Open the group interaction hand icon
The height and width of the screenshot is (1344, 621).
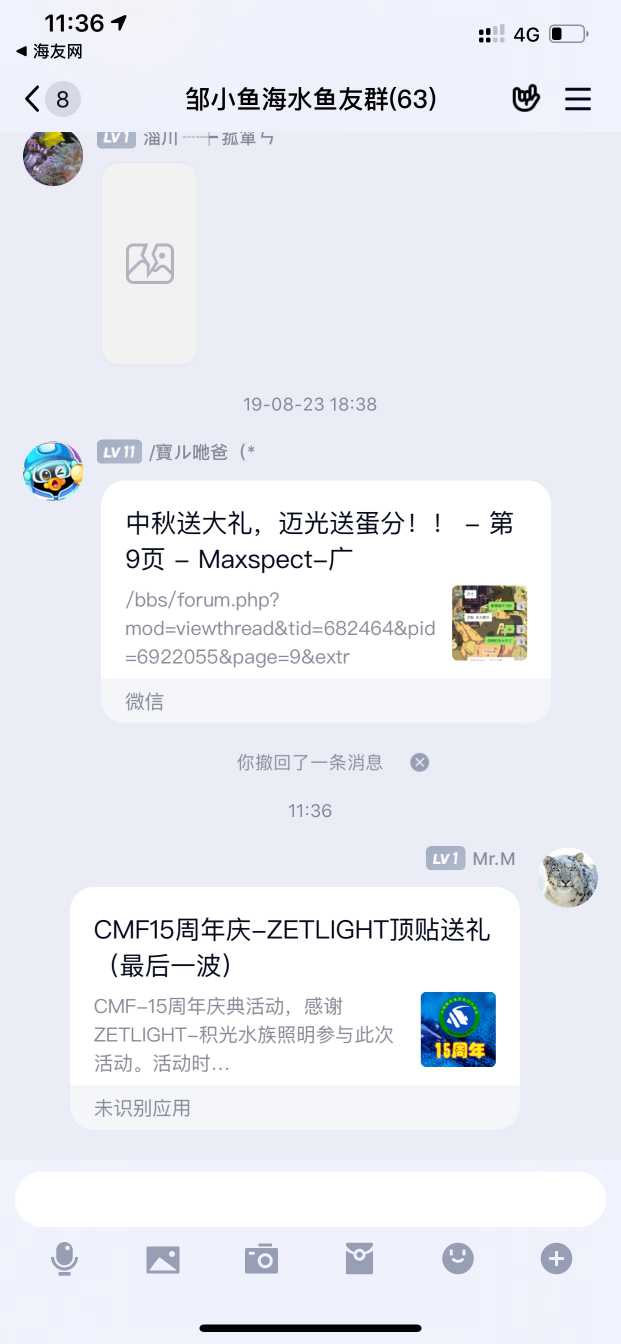(x=526, y=99)
